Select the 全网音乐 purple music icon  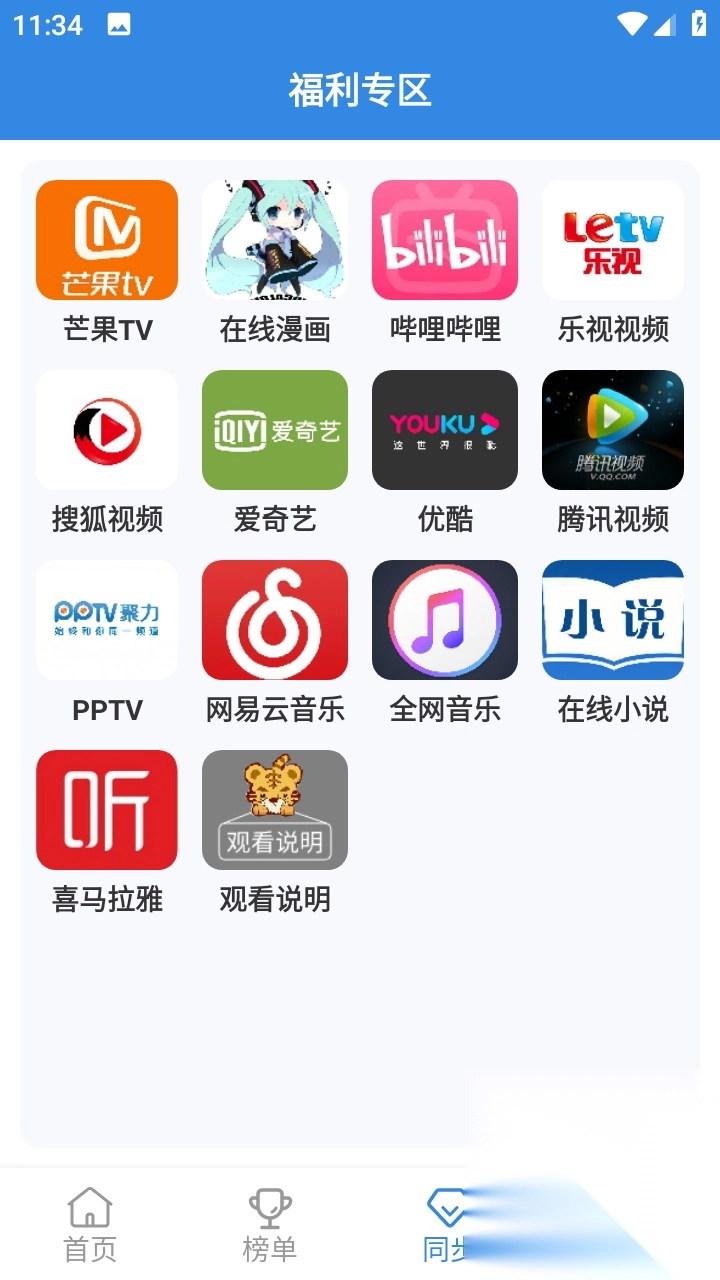[444, 619]
